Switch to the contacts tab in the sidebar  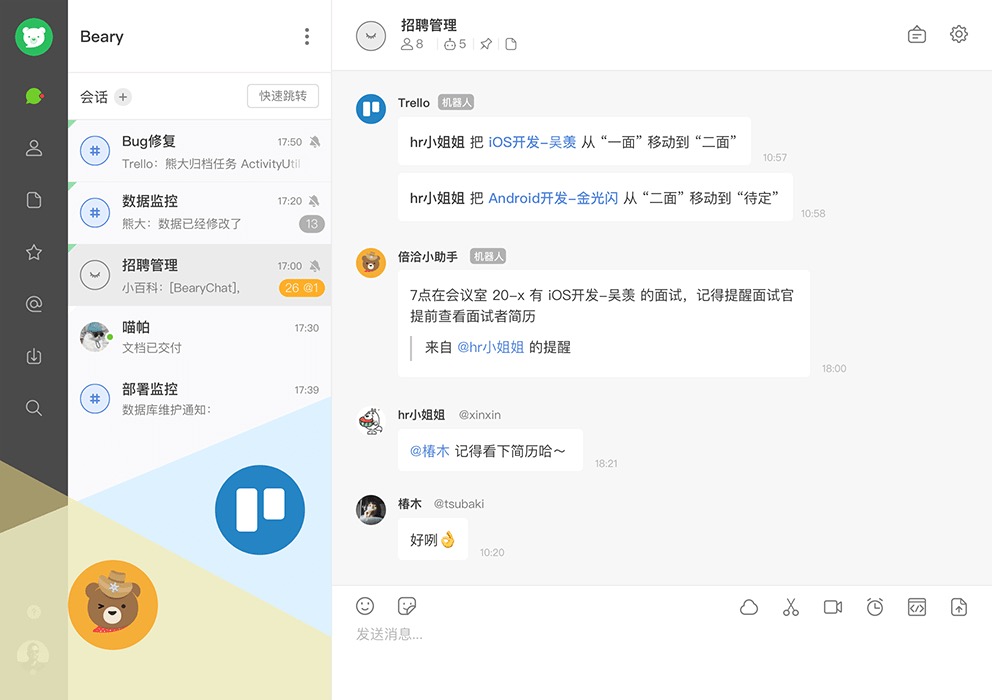(x=34, y=148)
